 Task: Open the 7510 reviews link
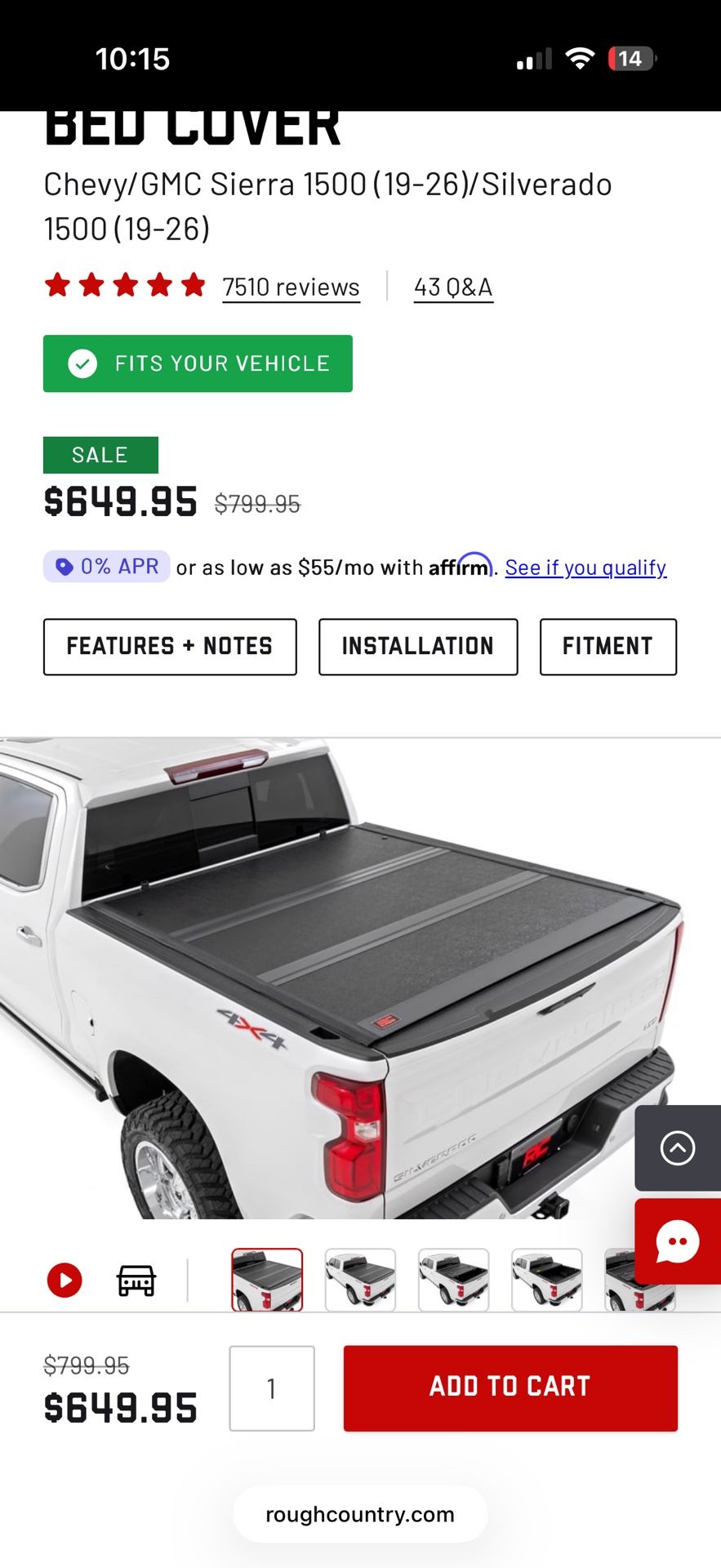point(291,287)
